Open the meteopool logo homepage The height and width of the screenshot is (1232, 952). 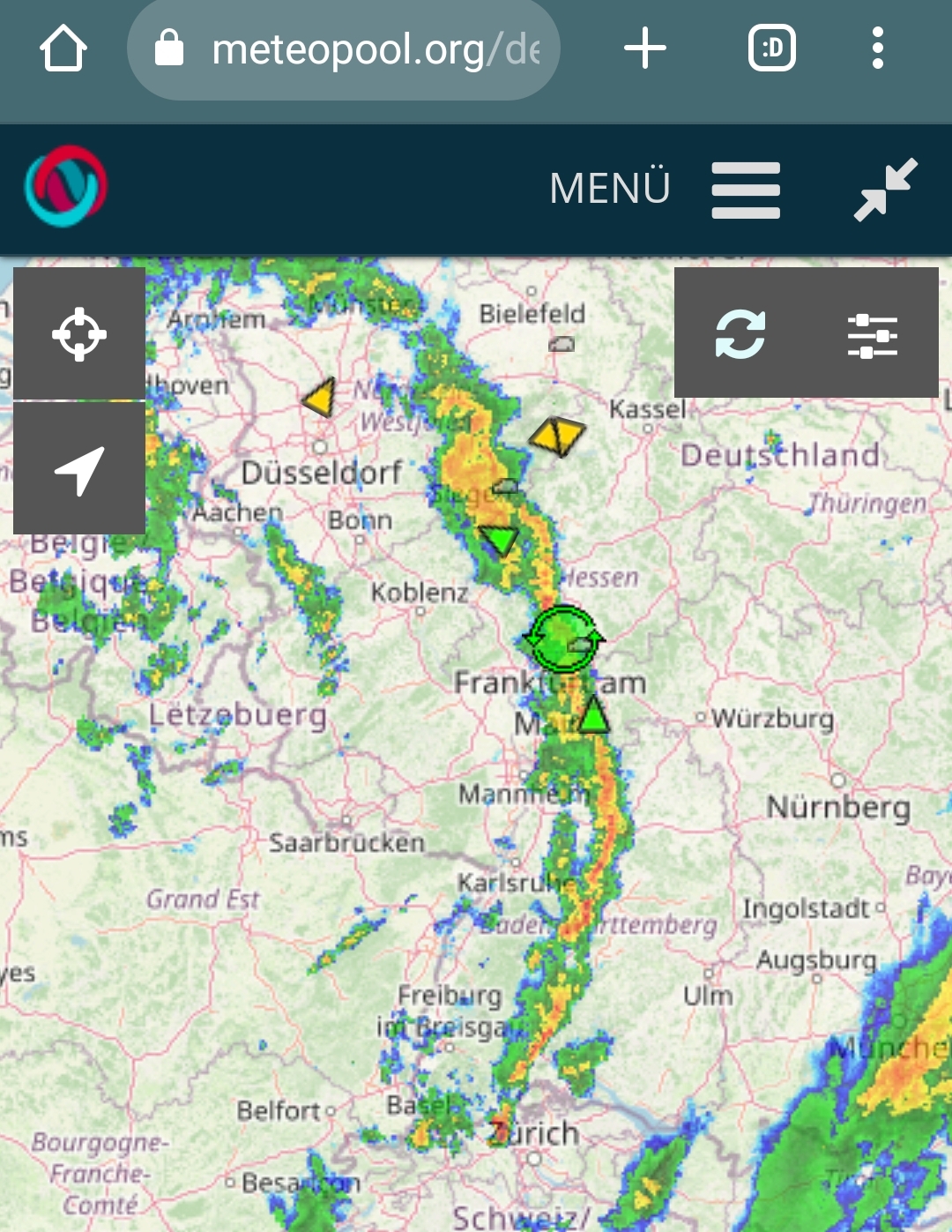tap(66, 187)
